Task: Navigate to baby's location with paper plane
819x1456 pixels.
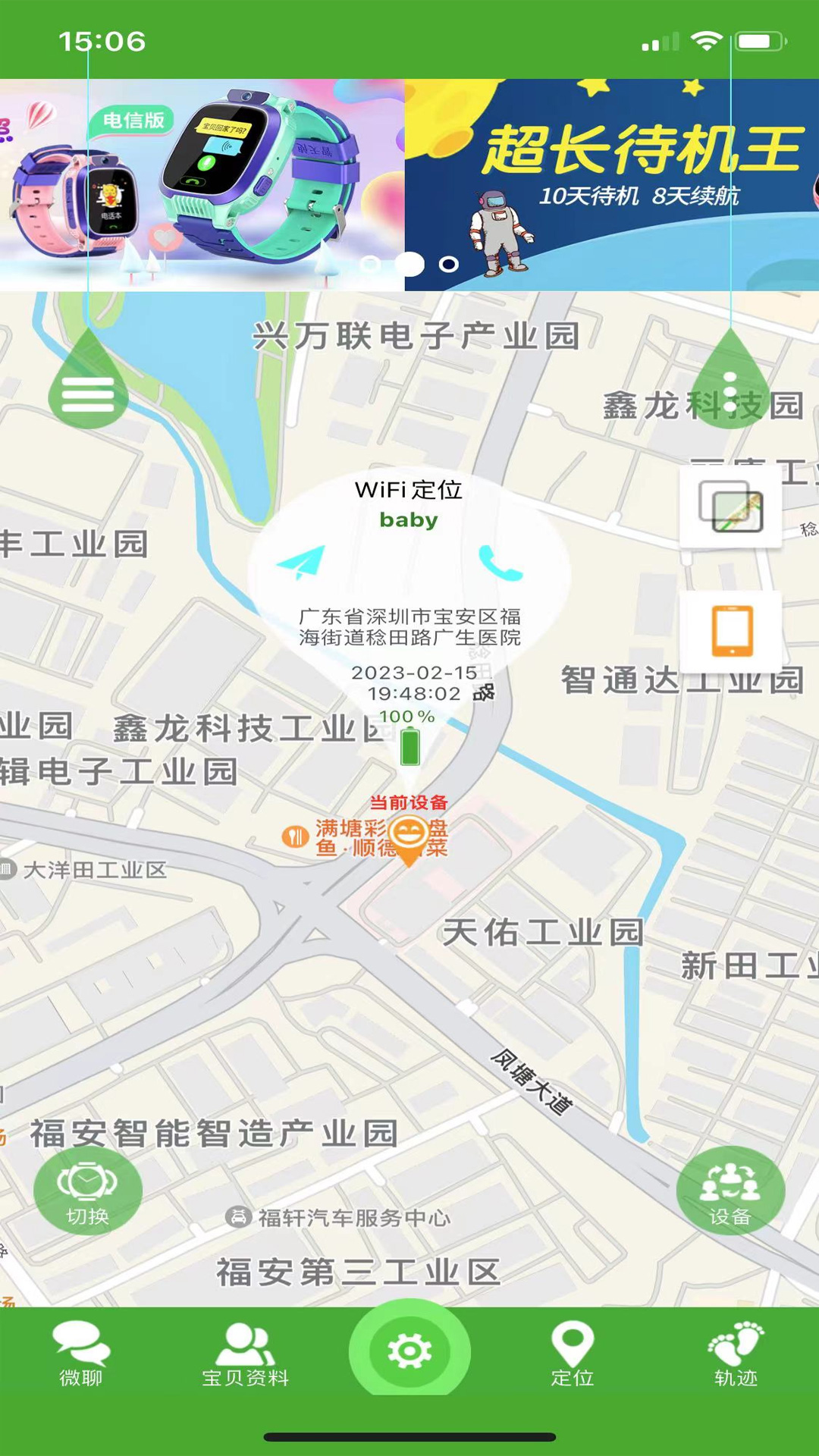Action: coord(301,562)
